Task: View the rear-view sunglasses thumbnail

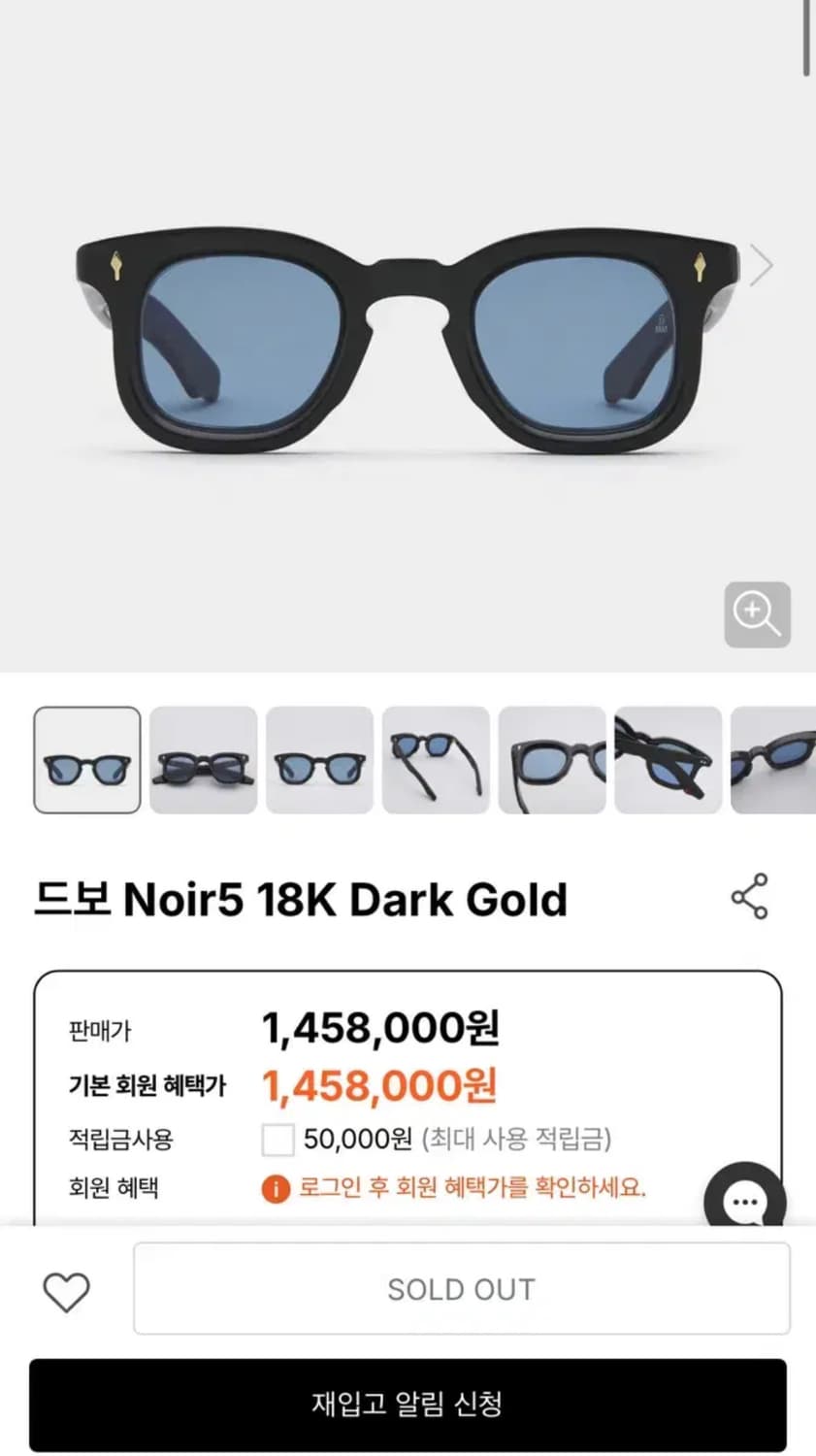Action: pyautogui.click(x=436, y=760)
